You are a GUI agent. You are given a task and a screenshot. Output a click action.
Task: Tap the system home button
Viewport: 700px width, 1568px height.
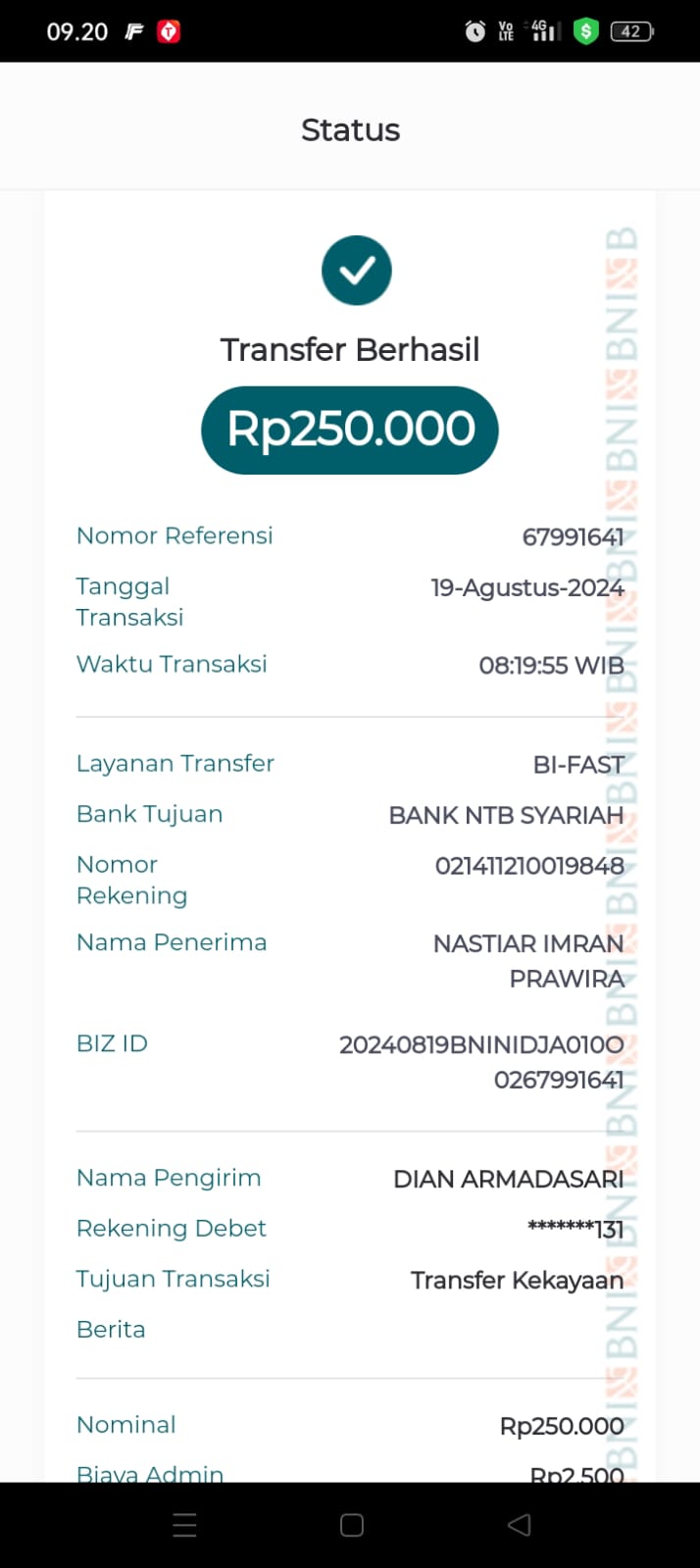point(351,1525)
